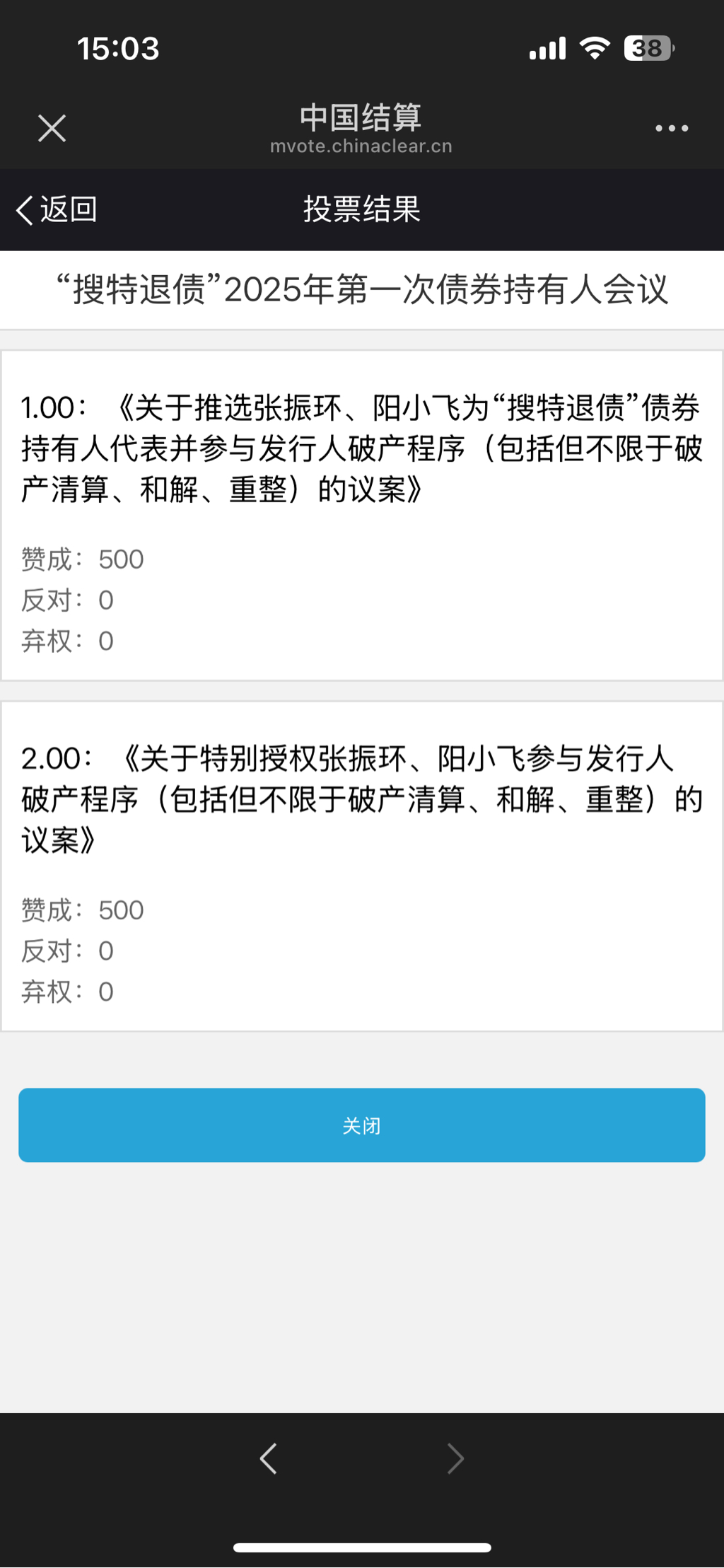Navigate forward in the browser toolbar
The image size is (724, 1568).
(x=455, y=1458)
